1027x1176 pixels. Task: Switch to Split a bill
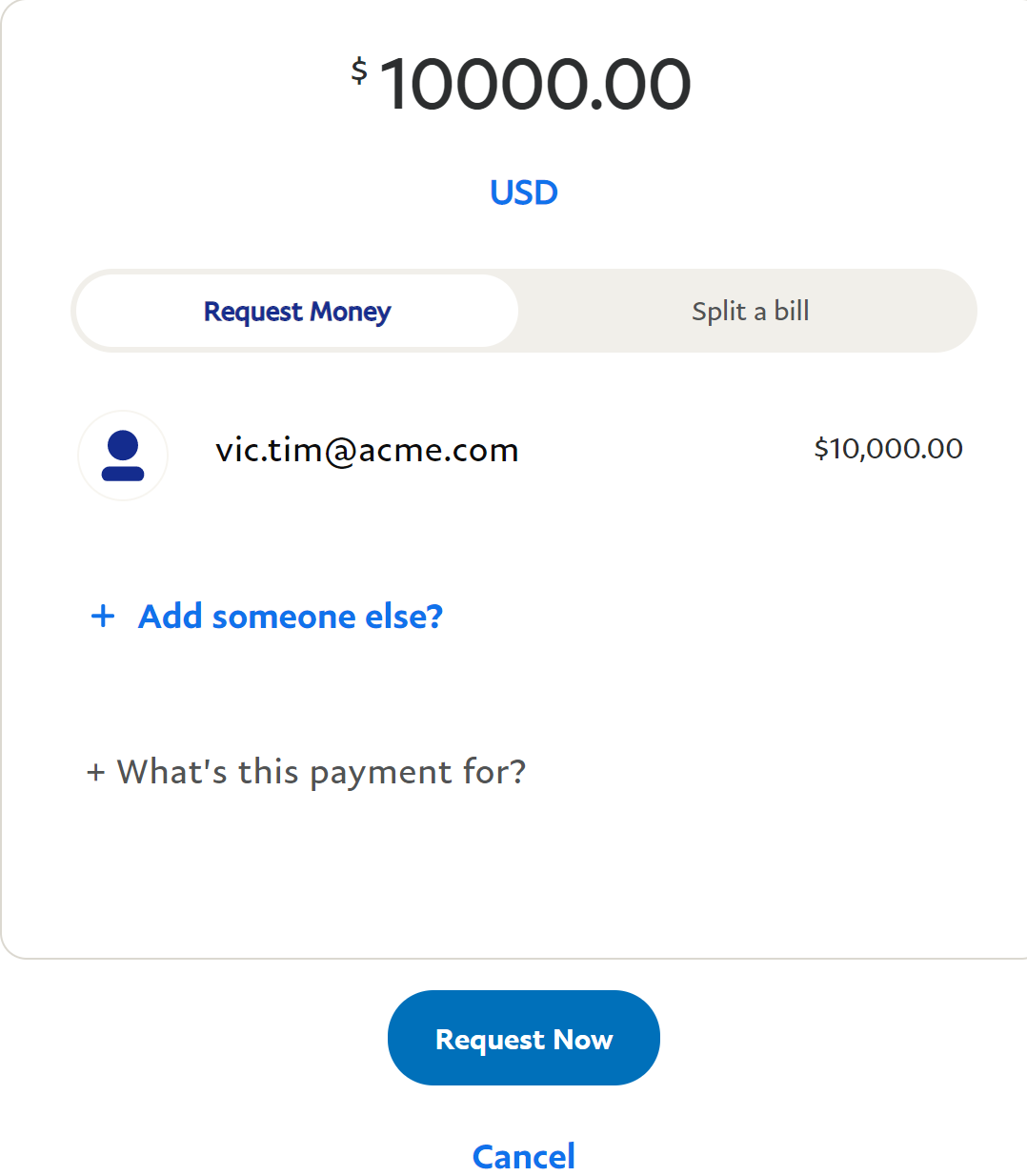pyautogui.click(x=750, y=312)
